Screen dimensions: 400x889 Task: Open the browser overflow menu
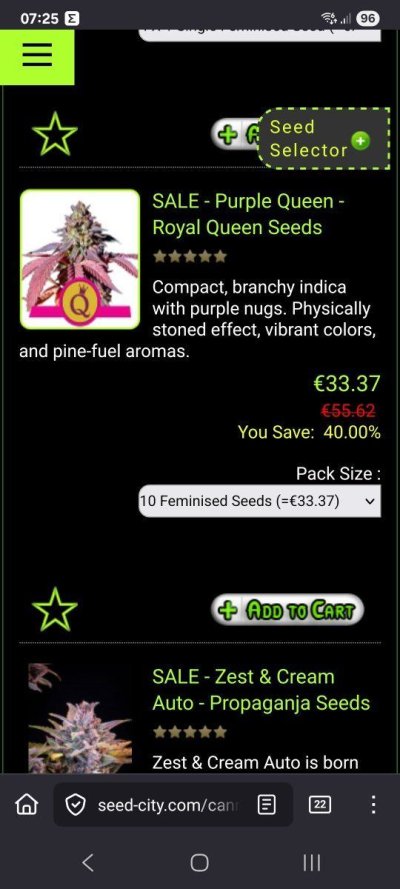pyautogui.click(x=373, y=805)
